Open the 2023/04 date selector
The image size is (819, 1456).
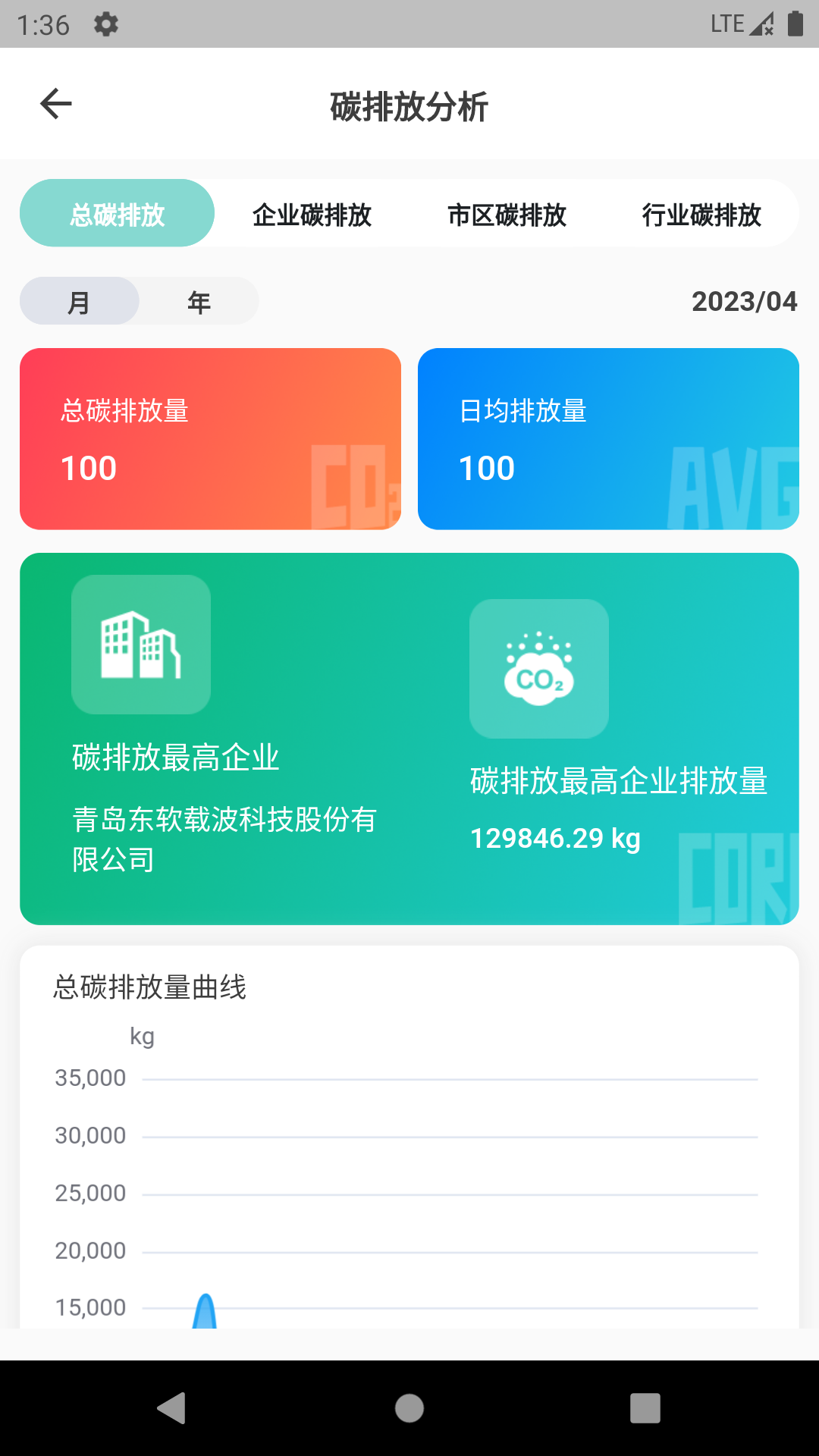coord(744,301)
